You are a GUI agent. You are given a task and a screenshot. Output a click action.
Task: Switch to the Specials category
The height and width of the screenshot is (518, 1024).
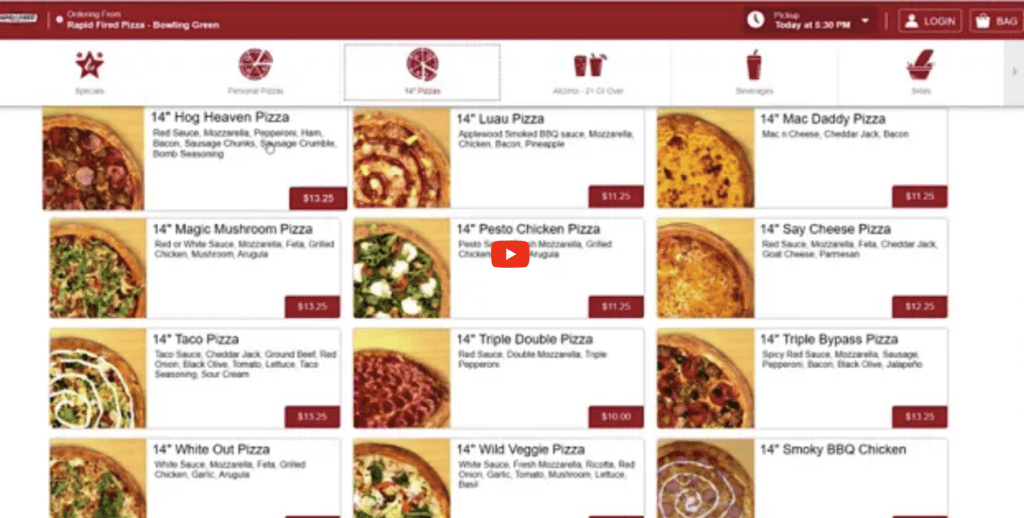[89, 72]
